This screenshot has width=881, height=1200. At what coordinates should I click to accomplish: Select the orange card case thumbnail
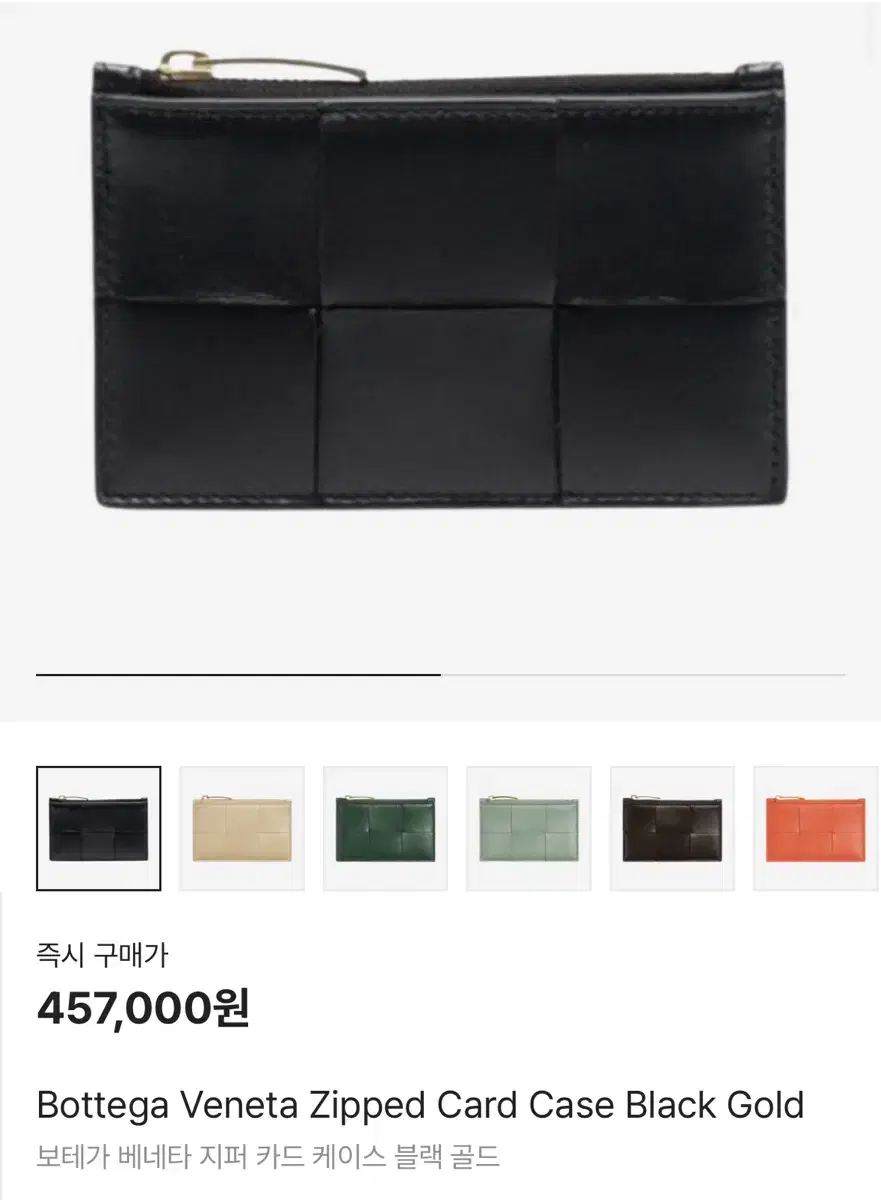(x=815, y=826)
